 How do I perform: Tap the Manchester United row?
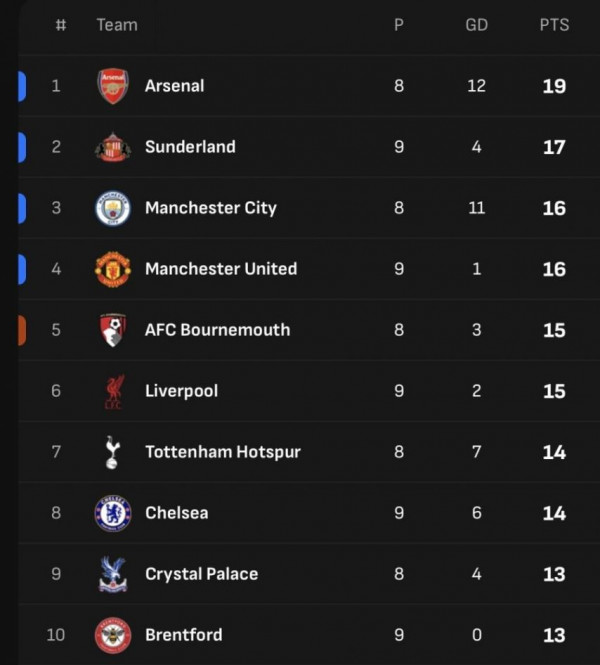tap(220, 269)
